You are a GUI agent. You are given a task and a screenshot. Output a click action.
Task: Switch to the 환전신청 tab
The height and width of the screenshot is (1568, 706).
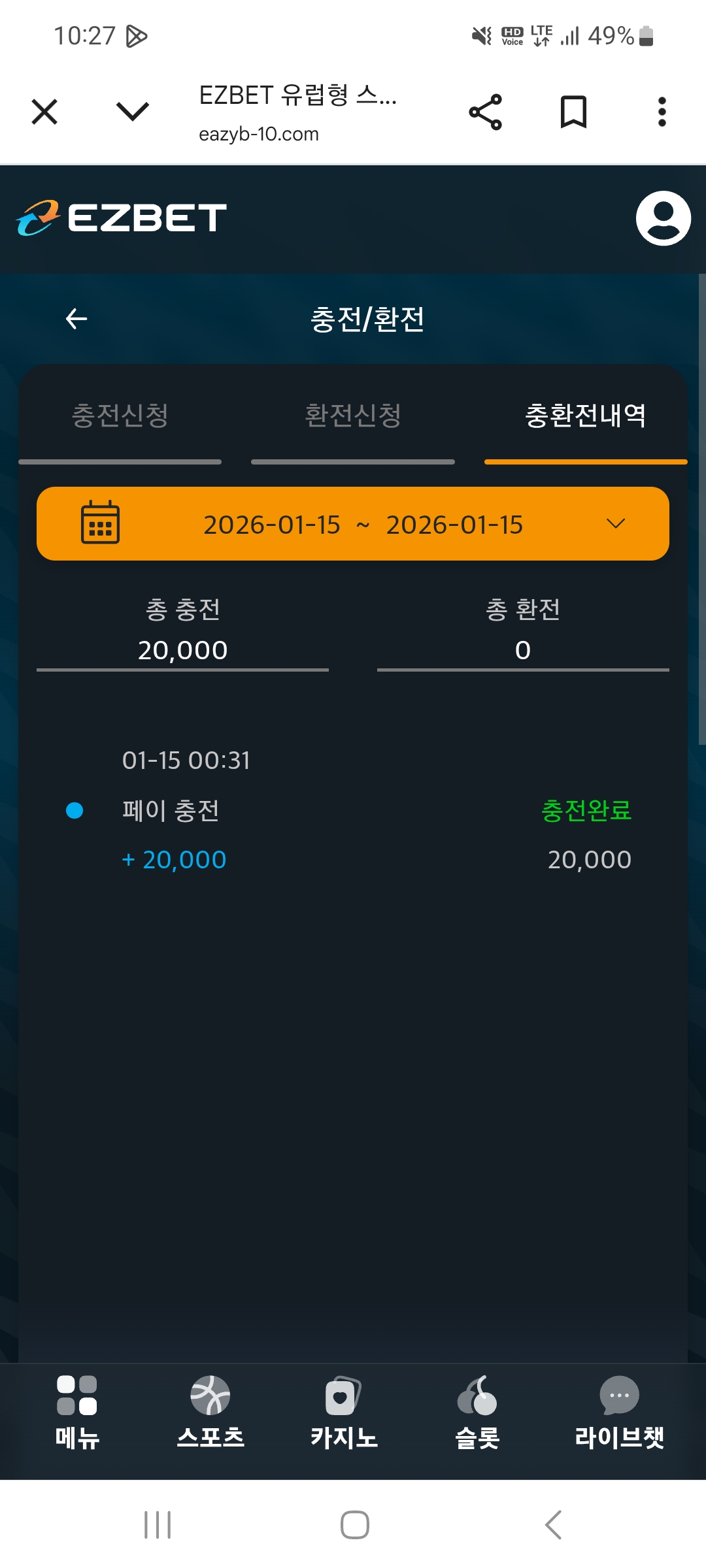tap(353, 416)
